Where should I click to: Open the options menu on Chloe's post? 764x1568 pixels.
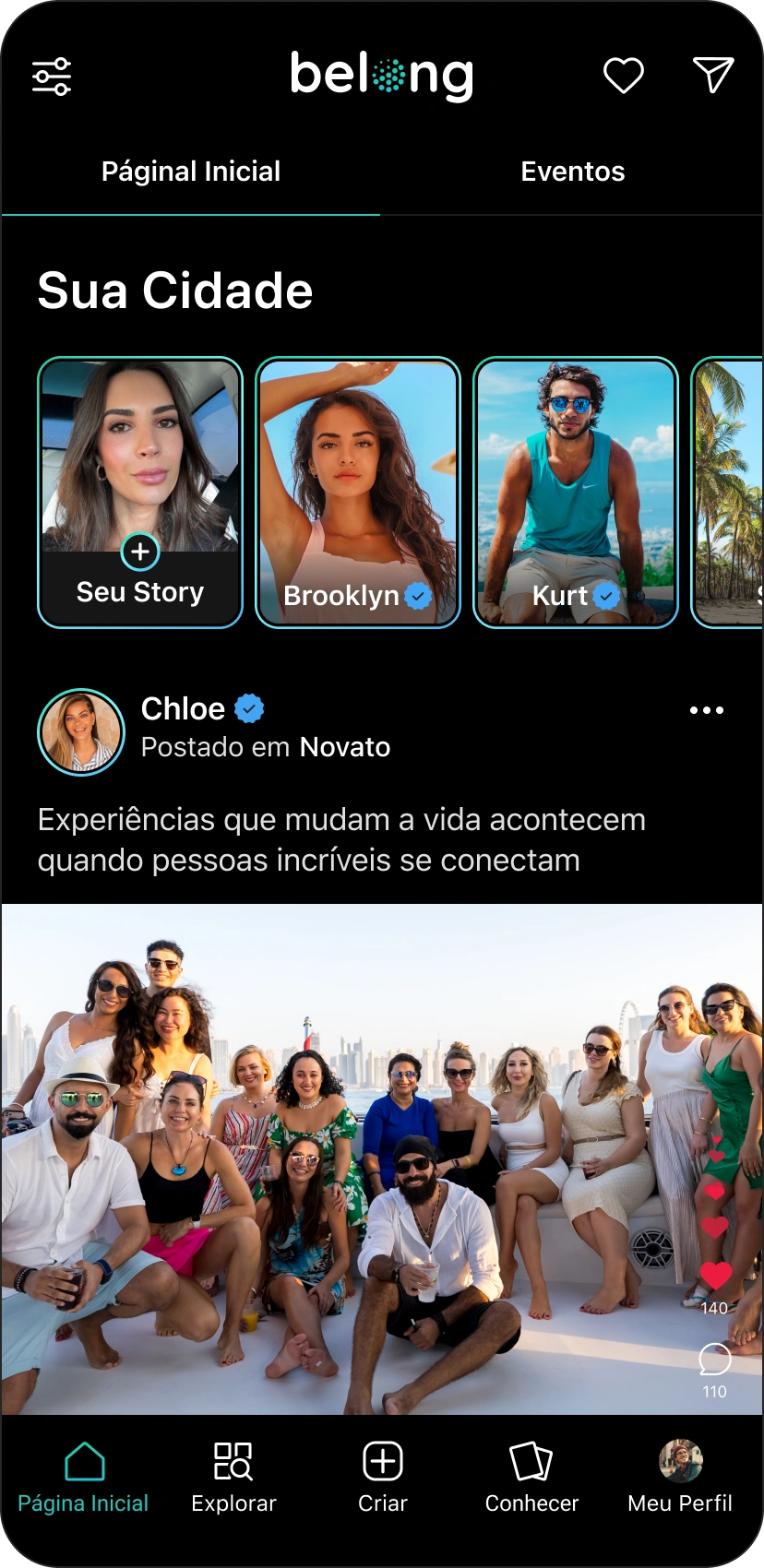point(706,710)
